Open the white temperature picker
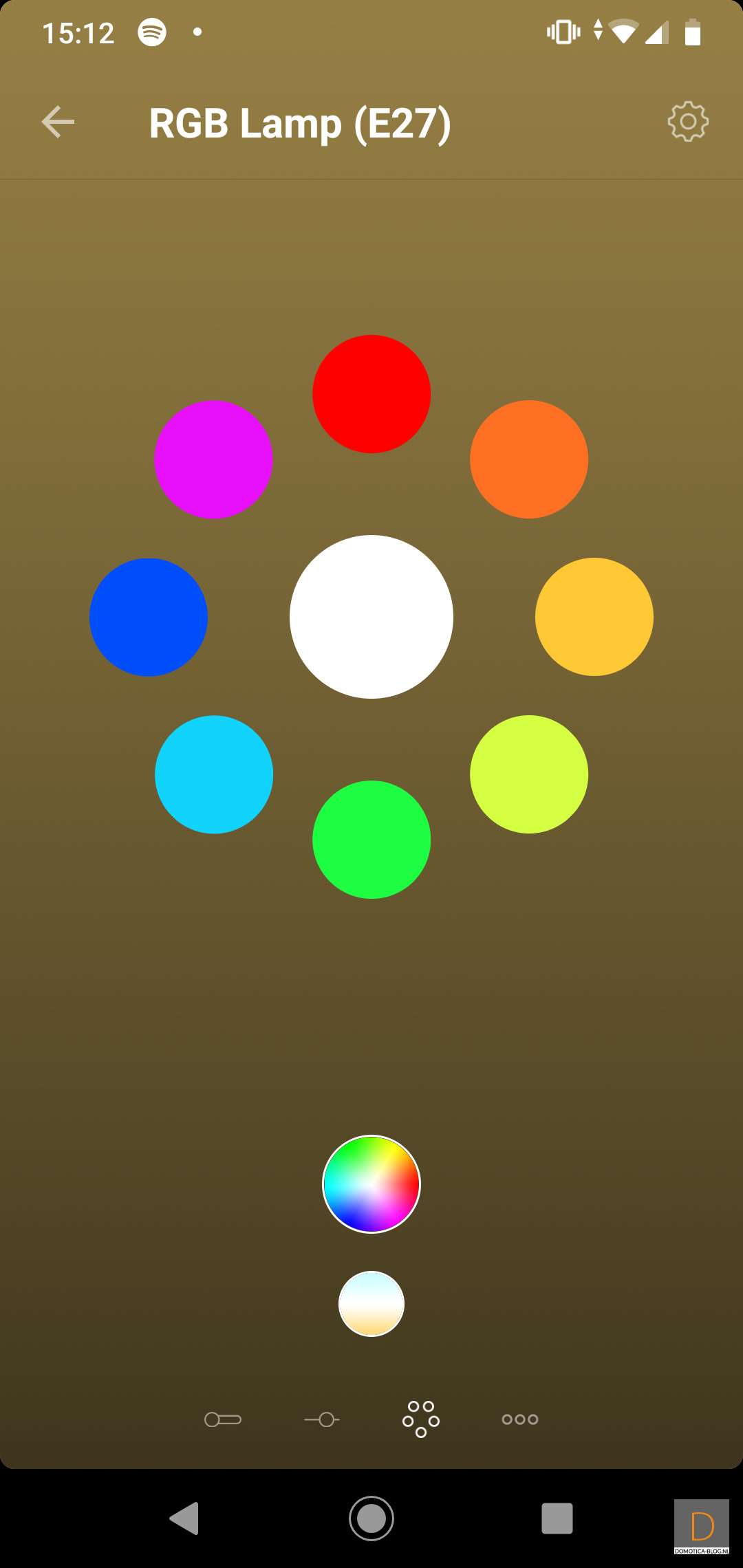This screenshot has width=743, height=1568. (x=371, y=1303)
